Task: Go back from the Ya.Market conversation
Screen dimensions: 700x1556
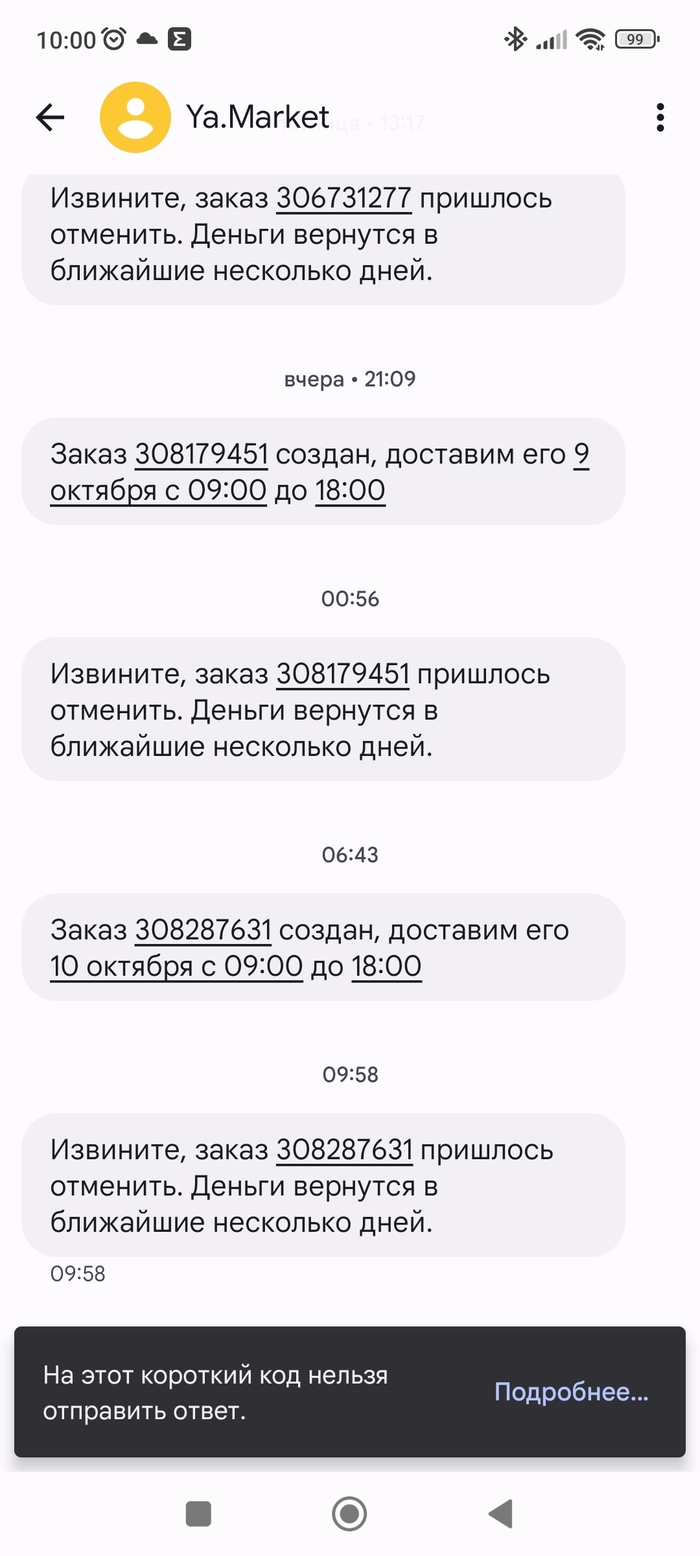Action: pos(50,118)
